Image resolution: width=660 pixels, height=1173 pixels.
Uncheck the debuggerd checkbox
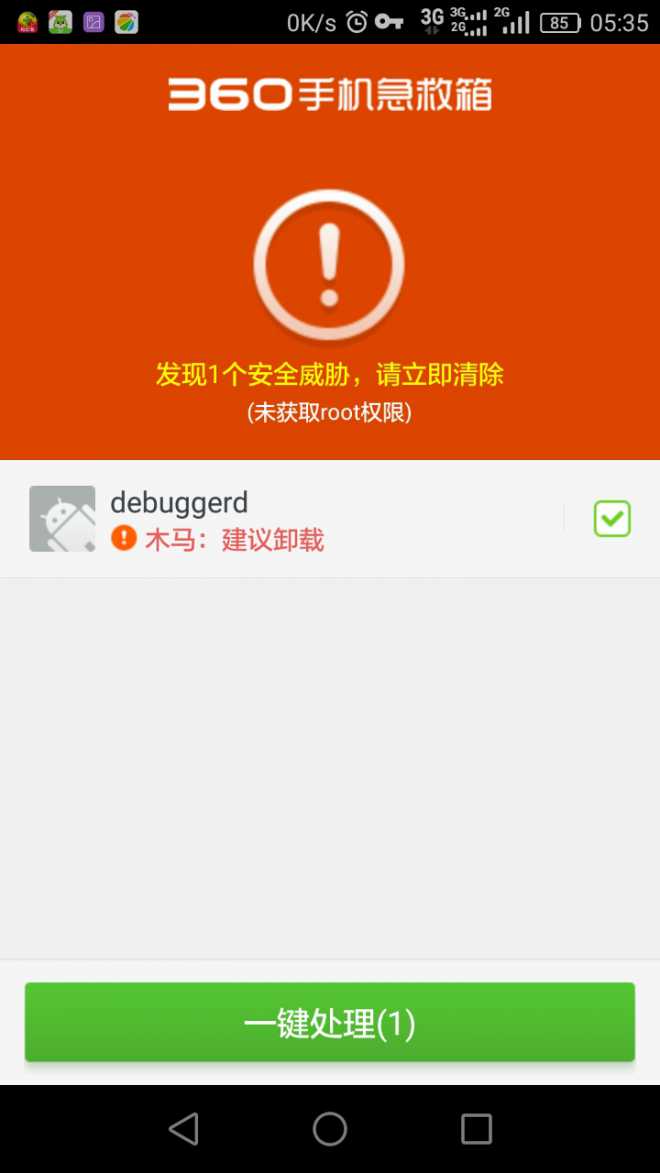(x=612, y=518)
